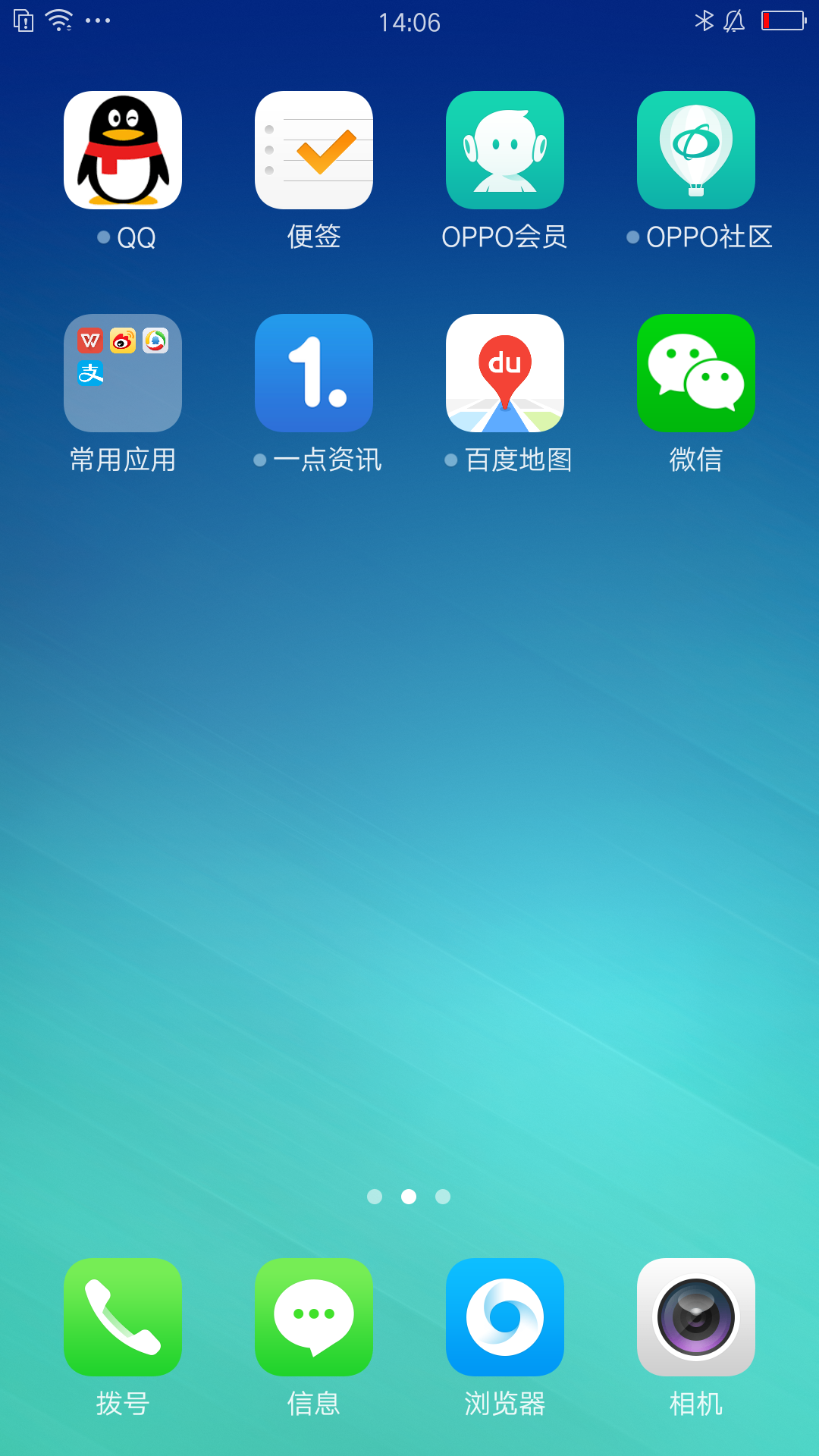The height and width of the screenshot is (1456, 819).
Task: Select the third home screen page dot
Action: [444, 1197]
